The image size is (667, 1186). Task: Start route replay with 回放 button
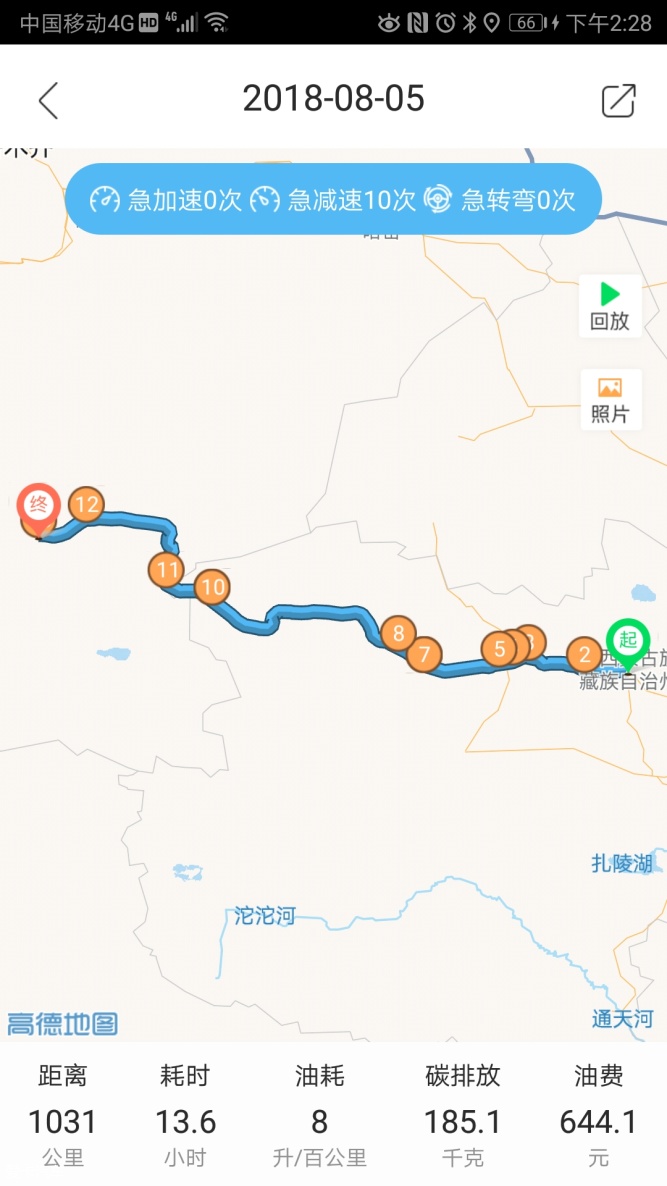(x=610, y=306)
